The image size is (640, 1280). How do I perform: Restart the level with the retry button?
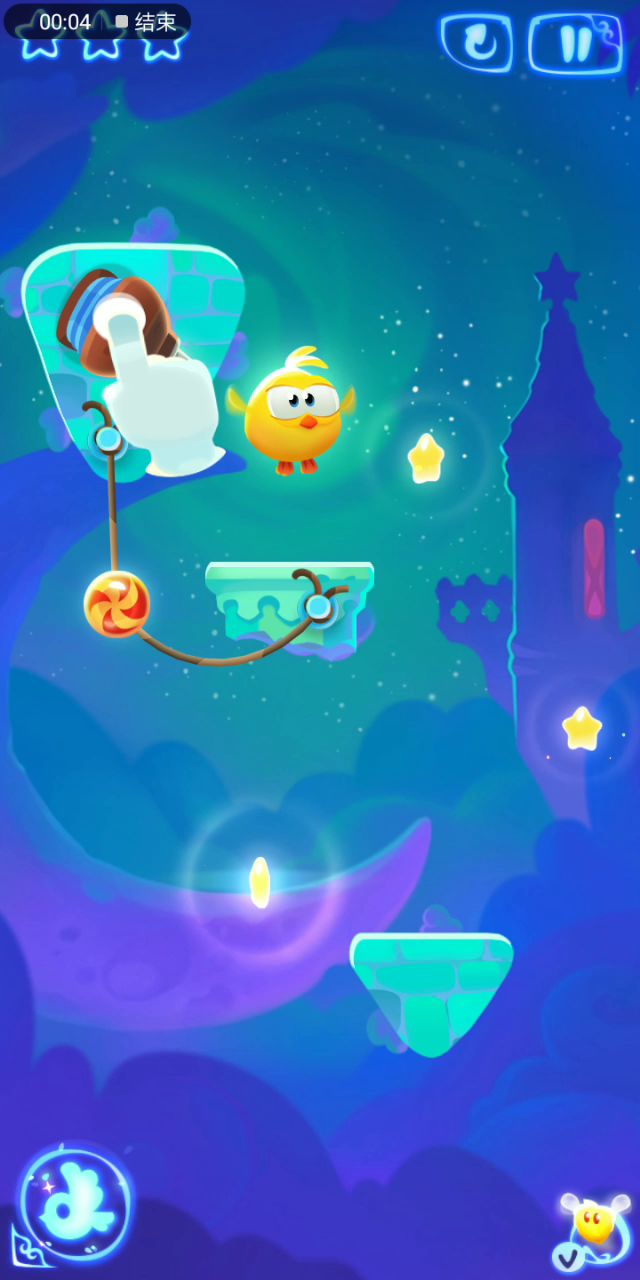[x=476, y=43]
